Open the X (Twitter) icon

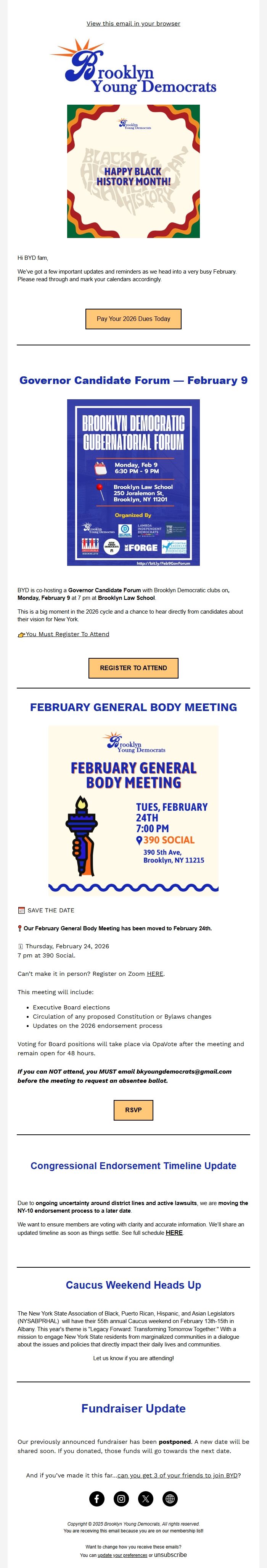click(x=145, y=1498)
